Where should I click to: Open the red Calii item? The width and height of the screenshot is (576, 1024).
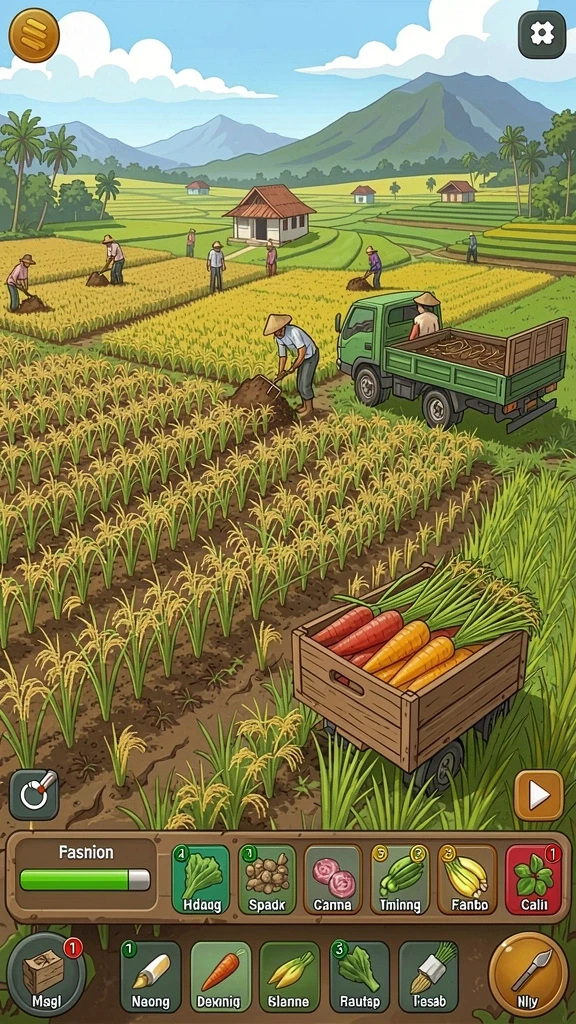(x=534, y=879)
